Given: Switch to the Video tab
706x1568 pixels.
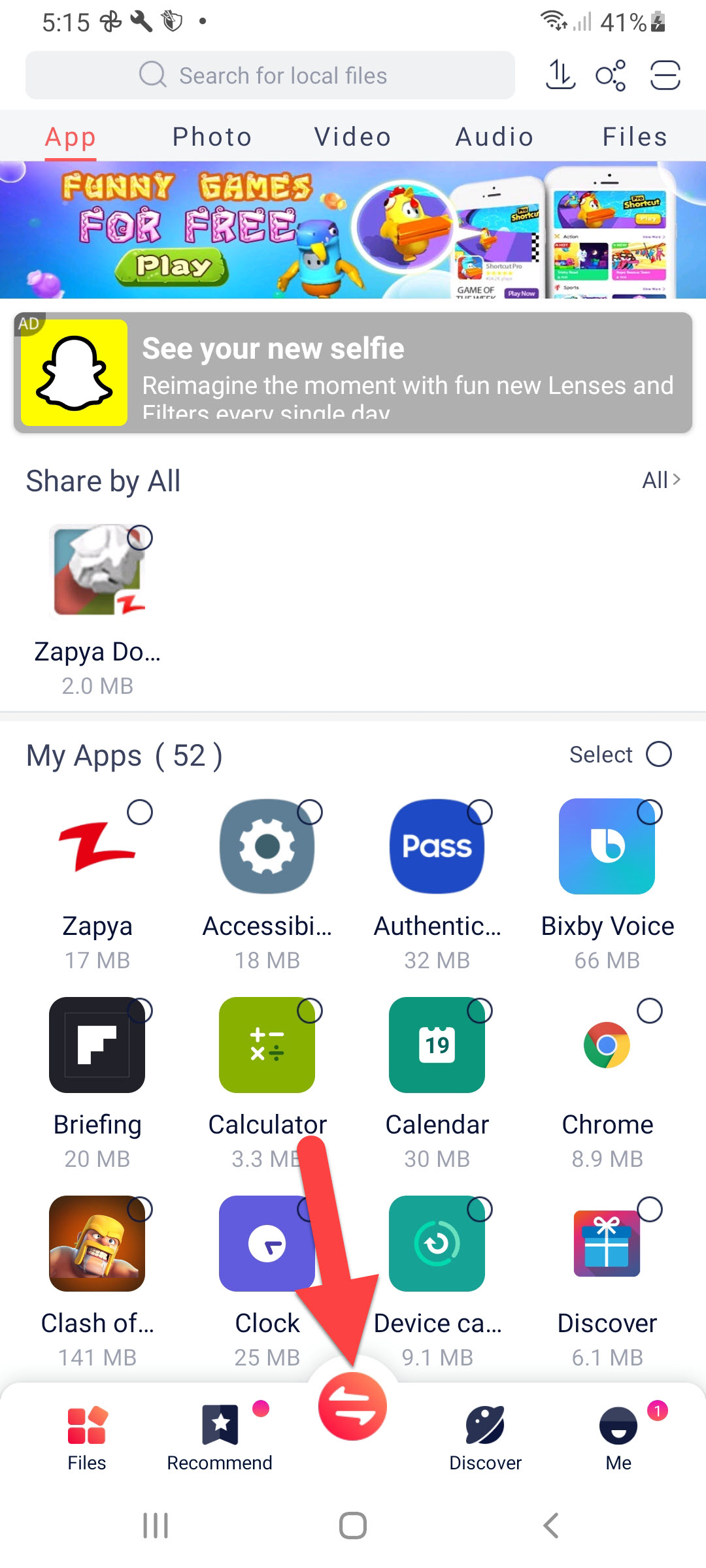Looking at the screenshot, I should coord(352,137).
